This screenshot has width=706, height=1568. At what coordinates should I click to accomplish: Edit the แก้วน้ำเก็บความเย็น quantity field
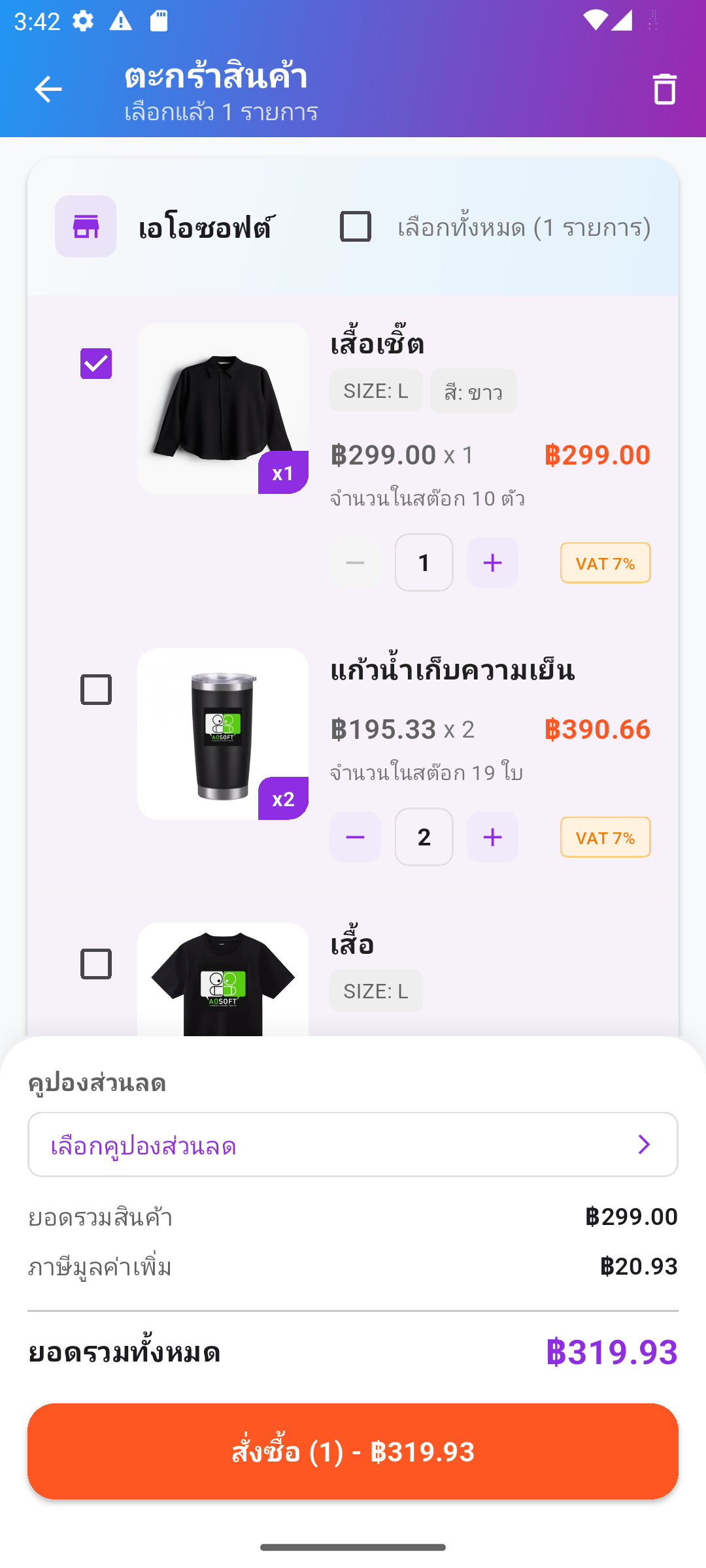pyautogui.click(x=424, y=837)
